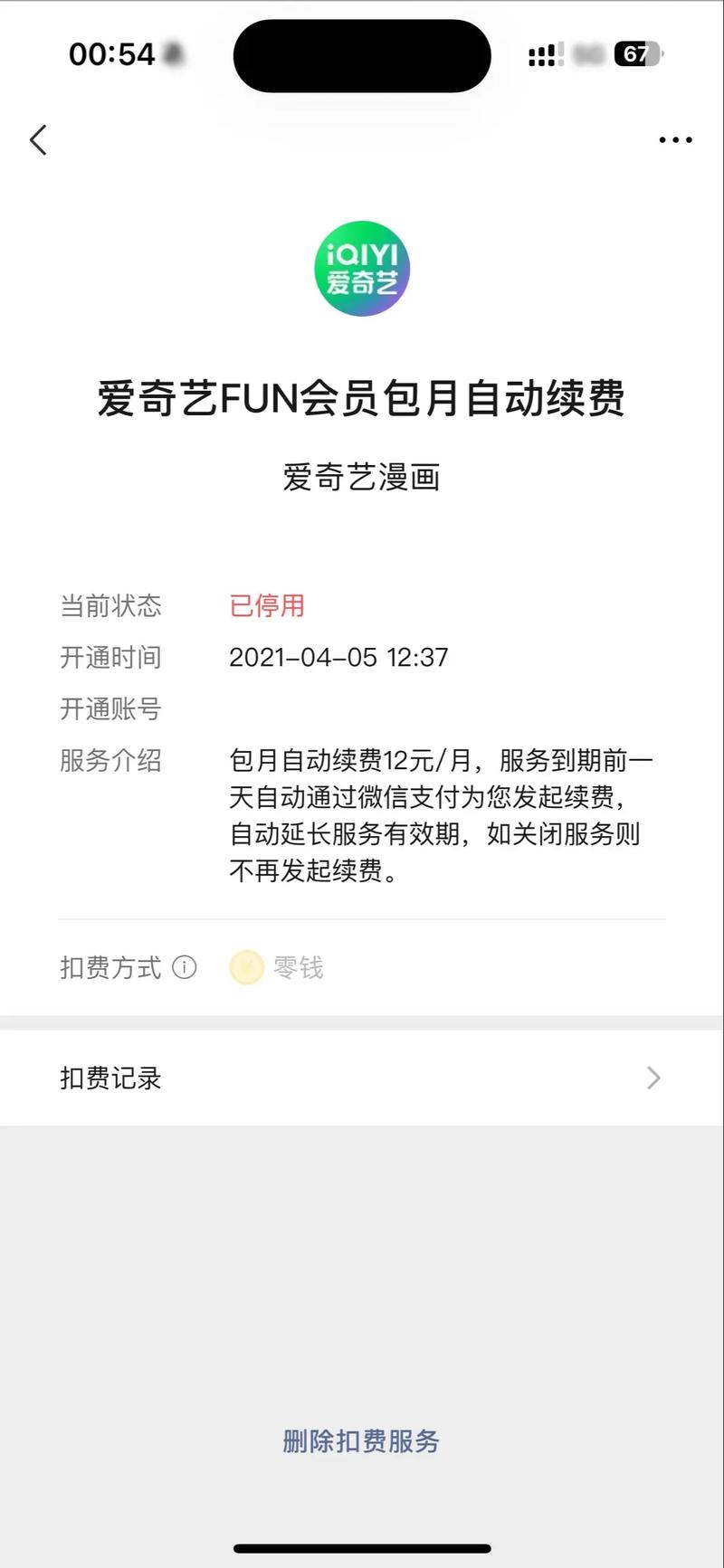Open the 扣费记录 row
This screenshot has width=724, height=1568.
pos(362,1078)
